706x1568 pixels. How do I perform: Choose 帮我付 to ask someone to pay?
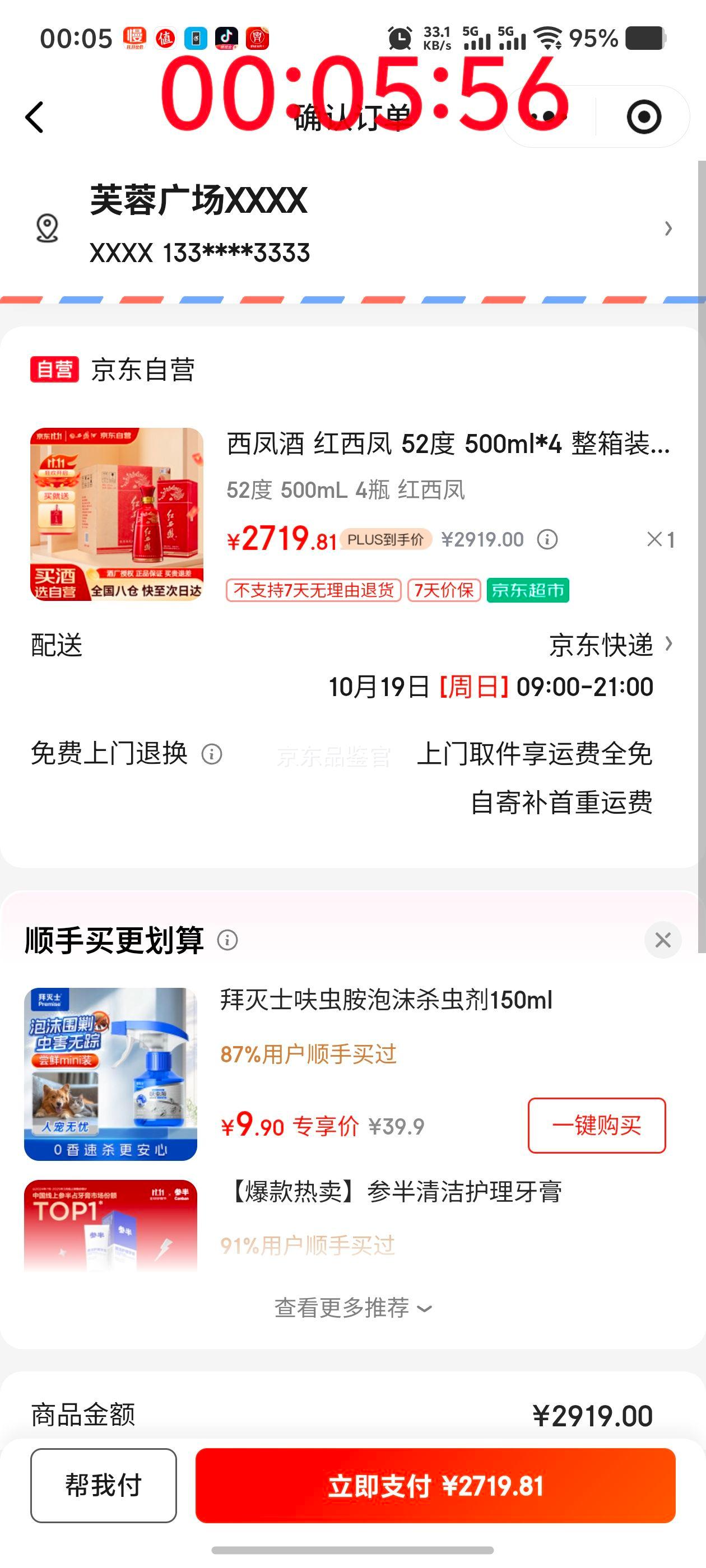pos(104,1486)
